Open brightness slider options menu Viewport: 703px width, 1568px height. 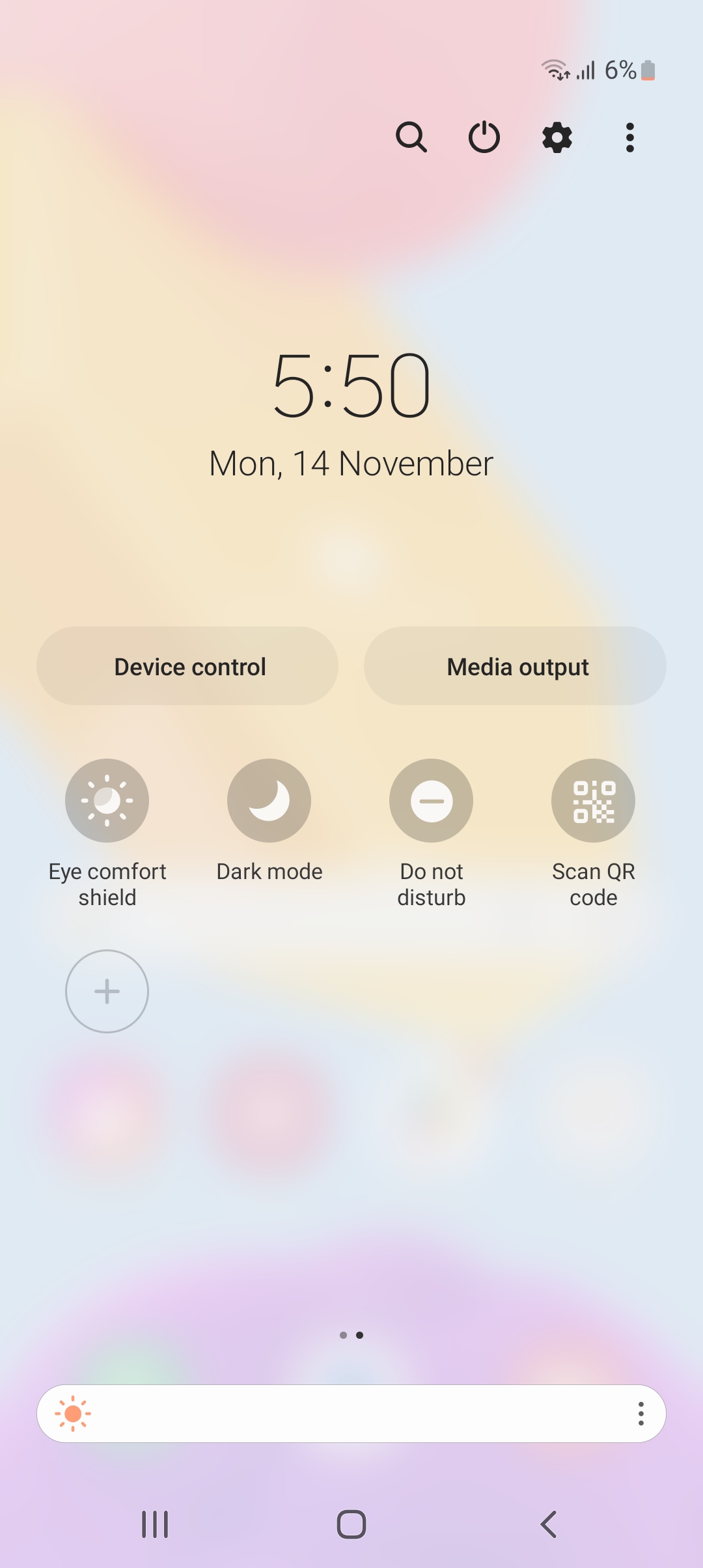(x=641, y=1414)
